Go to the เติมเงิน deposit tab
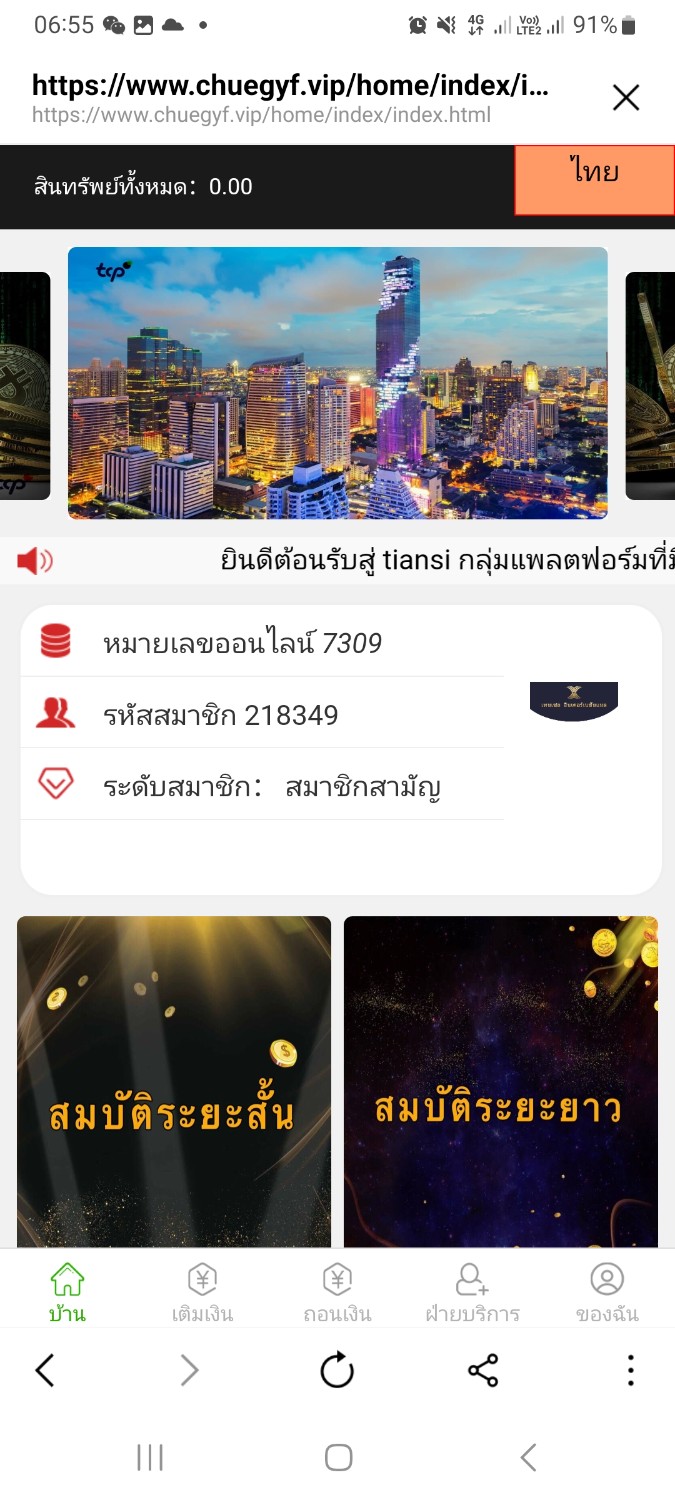This screenshot has width=675, height=1500. tap(202, 1292)
